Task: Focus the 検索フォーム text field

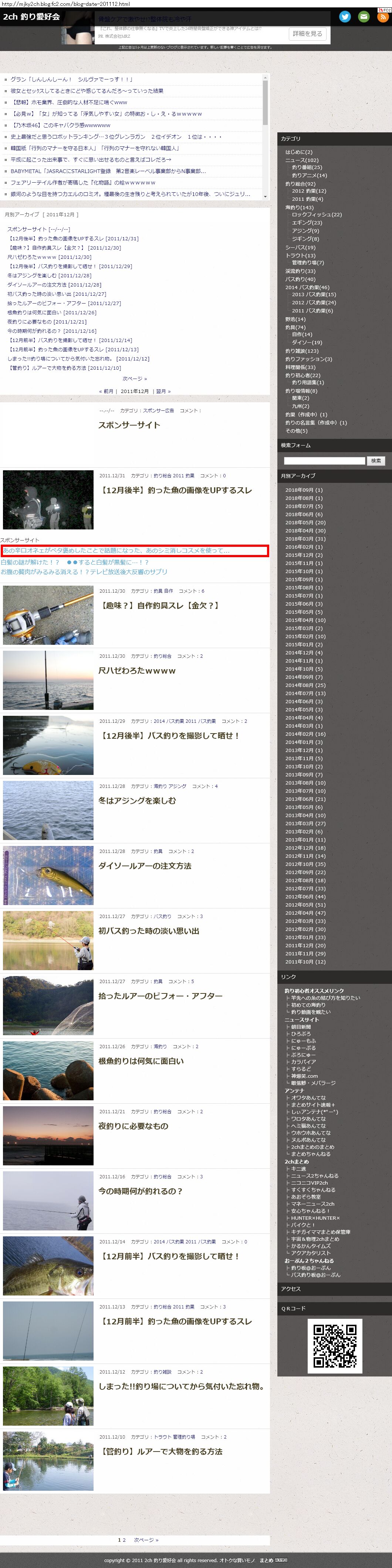Action: pos(324,461)
